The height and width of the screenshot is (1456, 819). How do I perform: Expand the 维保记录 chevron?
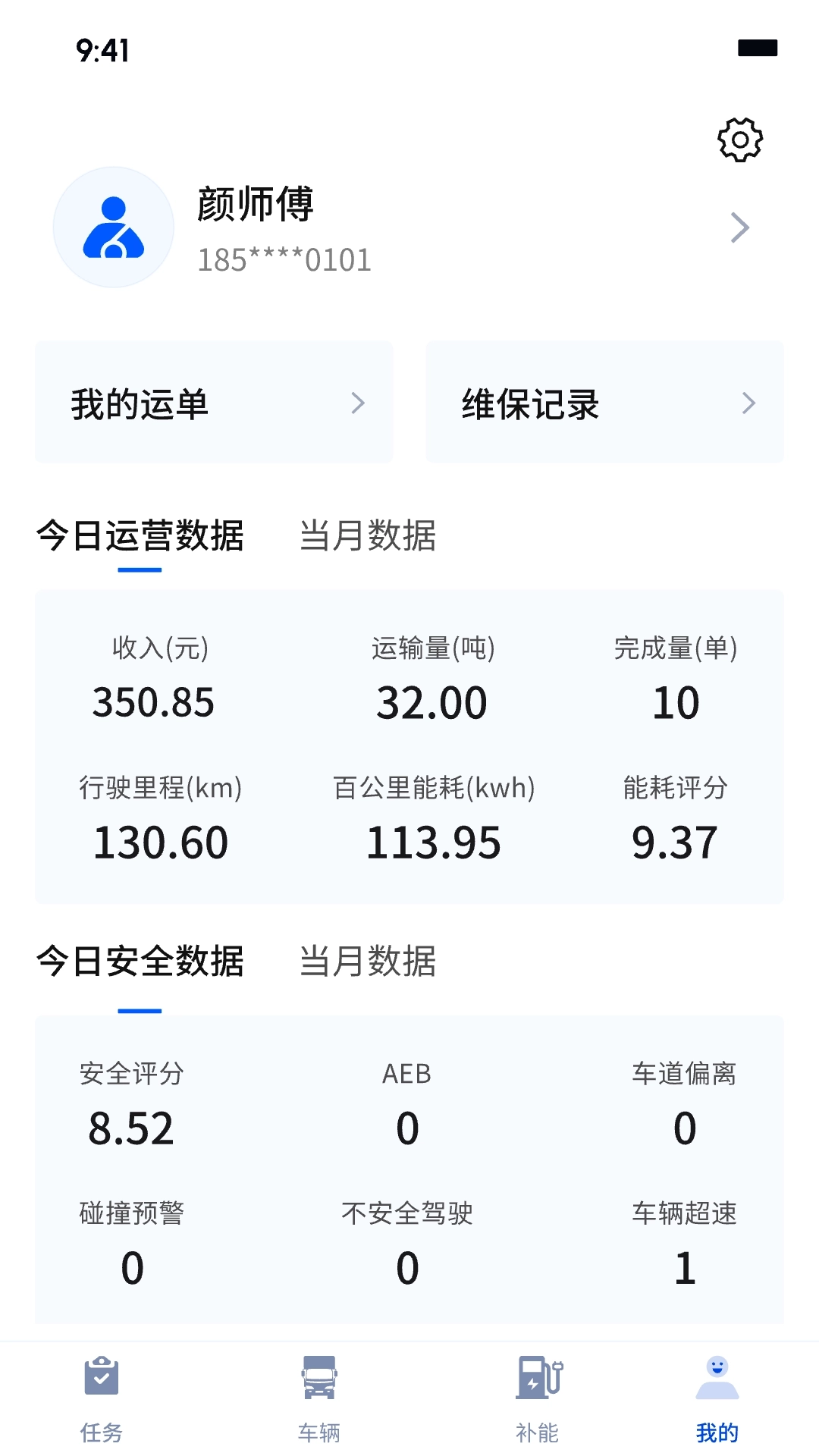point(749,403)
